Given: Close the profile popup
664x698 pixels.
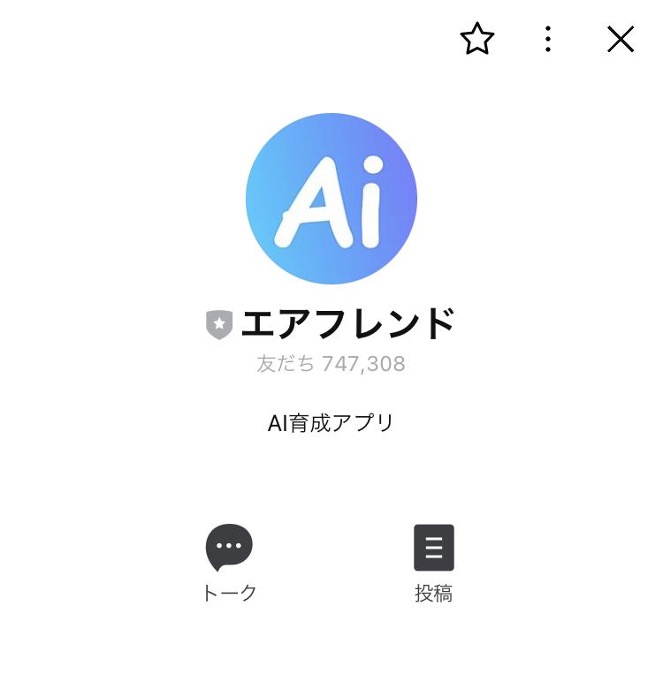Looking at the screenshot, I should [620, 39].
